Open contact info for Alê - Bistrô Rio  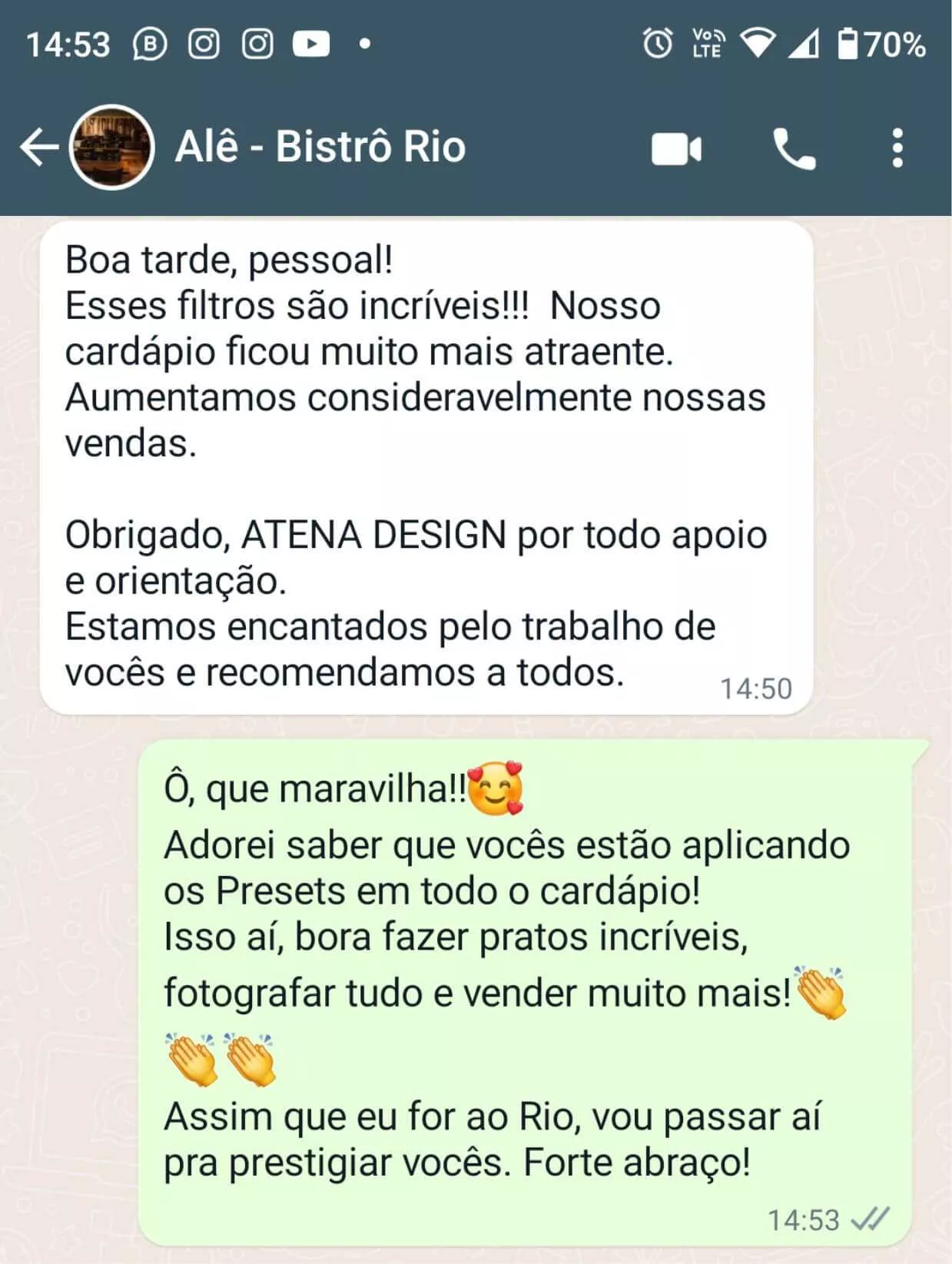[x=320, y=147]
